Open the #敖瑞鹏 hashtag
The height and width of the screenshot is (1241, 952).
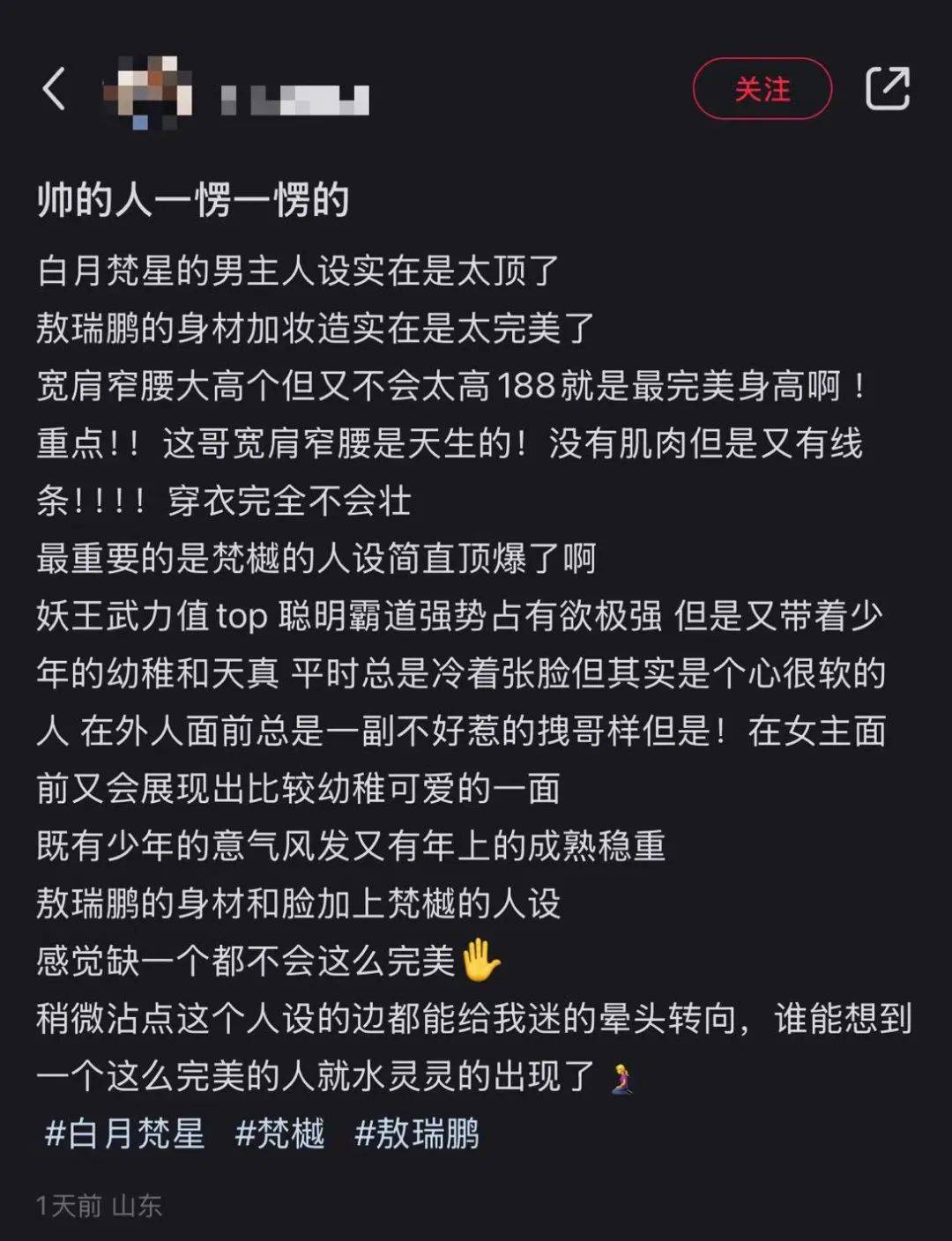(x=416, y=1133)
